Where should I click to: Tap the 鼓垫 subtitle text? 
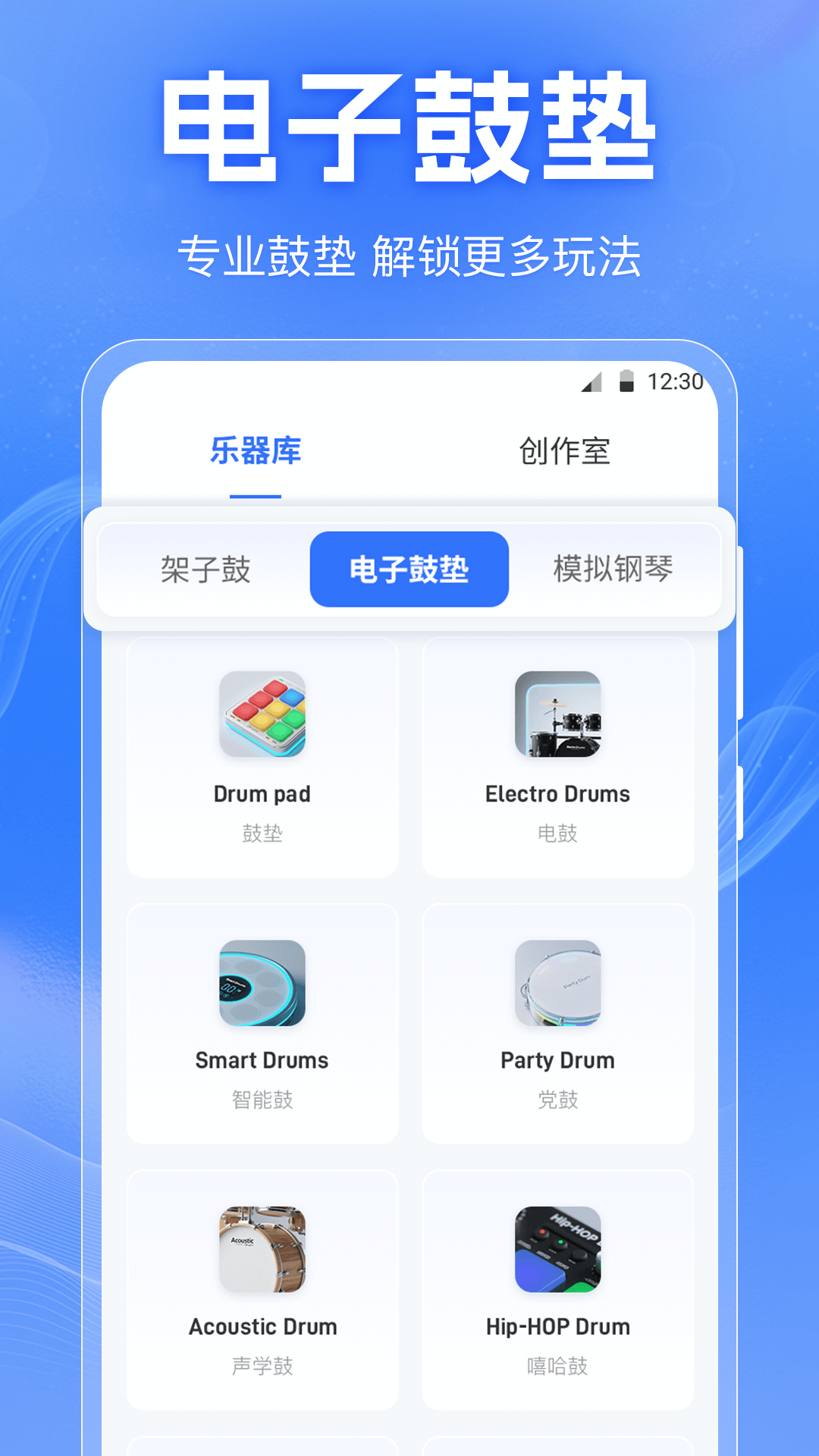coord(262,835)
